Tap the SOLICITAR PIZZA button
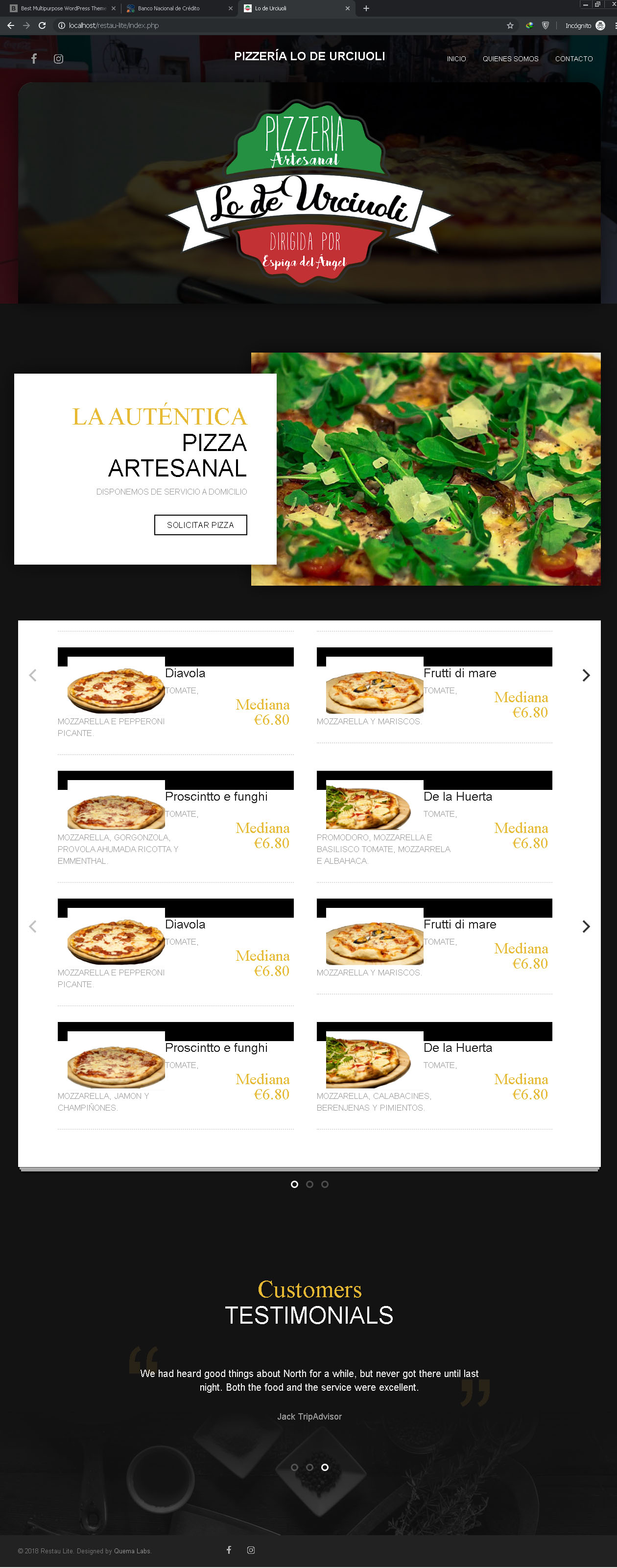617x1568 pixels. click(200, 524)
